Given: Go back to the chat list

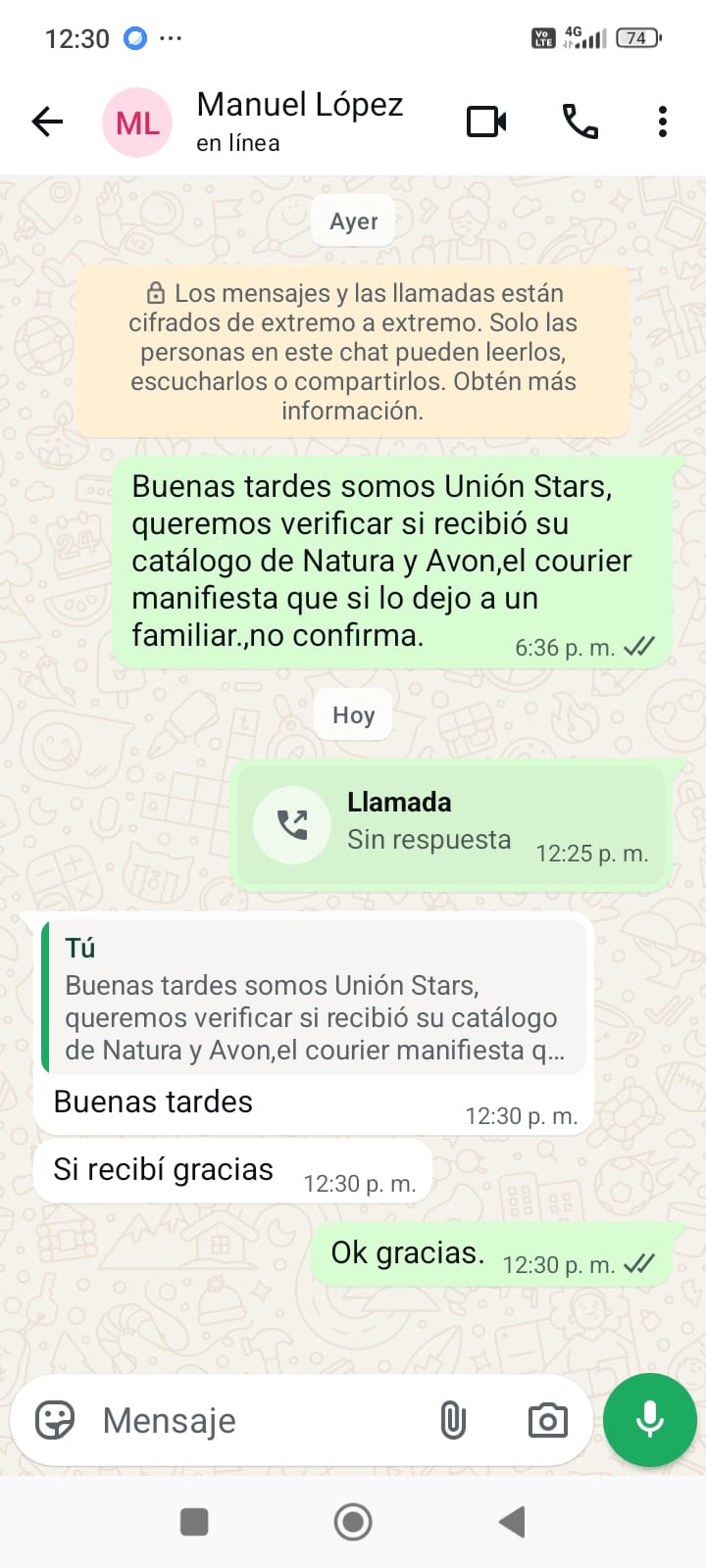Looking at the screenshot, I should pyautogui.click(x=47, y=122).
